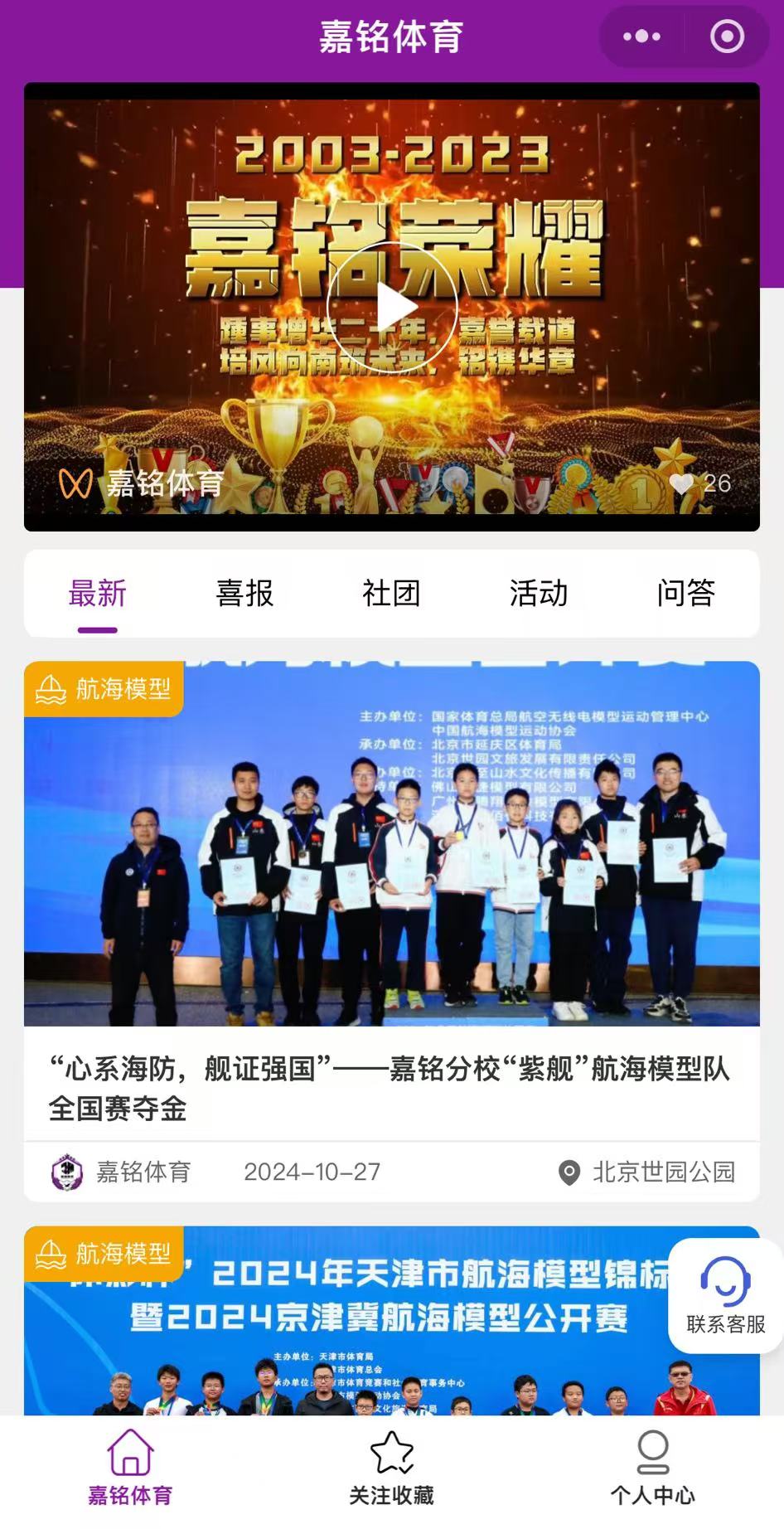This screenshot has height=1529, width=784.
Task: Switch to the 喜报 tab
Action: [x=244, y=594]
